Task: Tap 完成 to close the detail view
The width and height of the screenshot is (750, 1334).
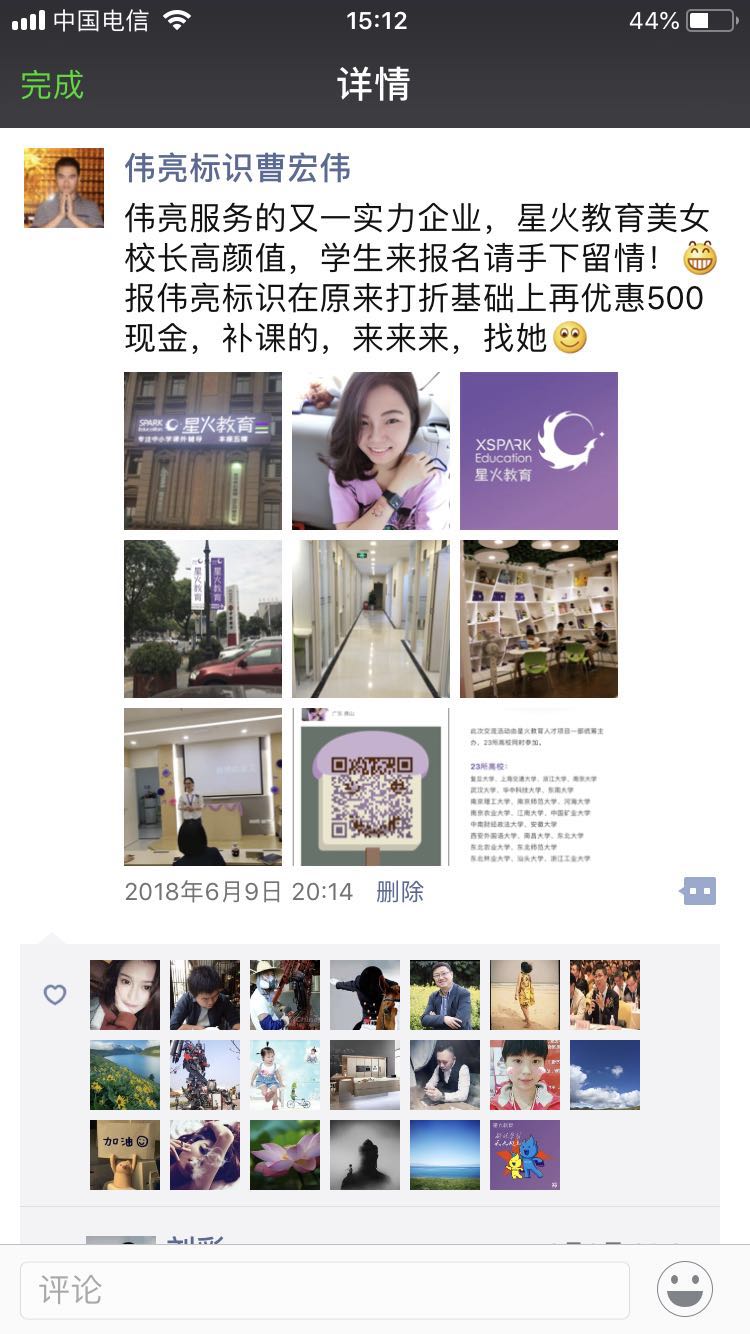Action: click(52, 85)
